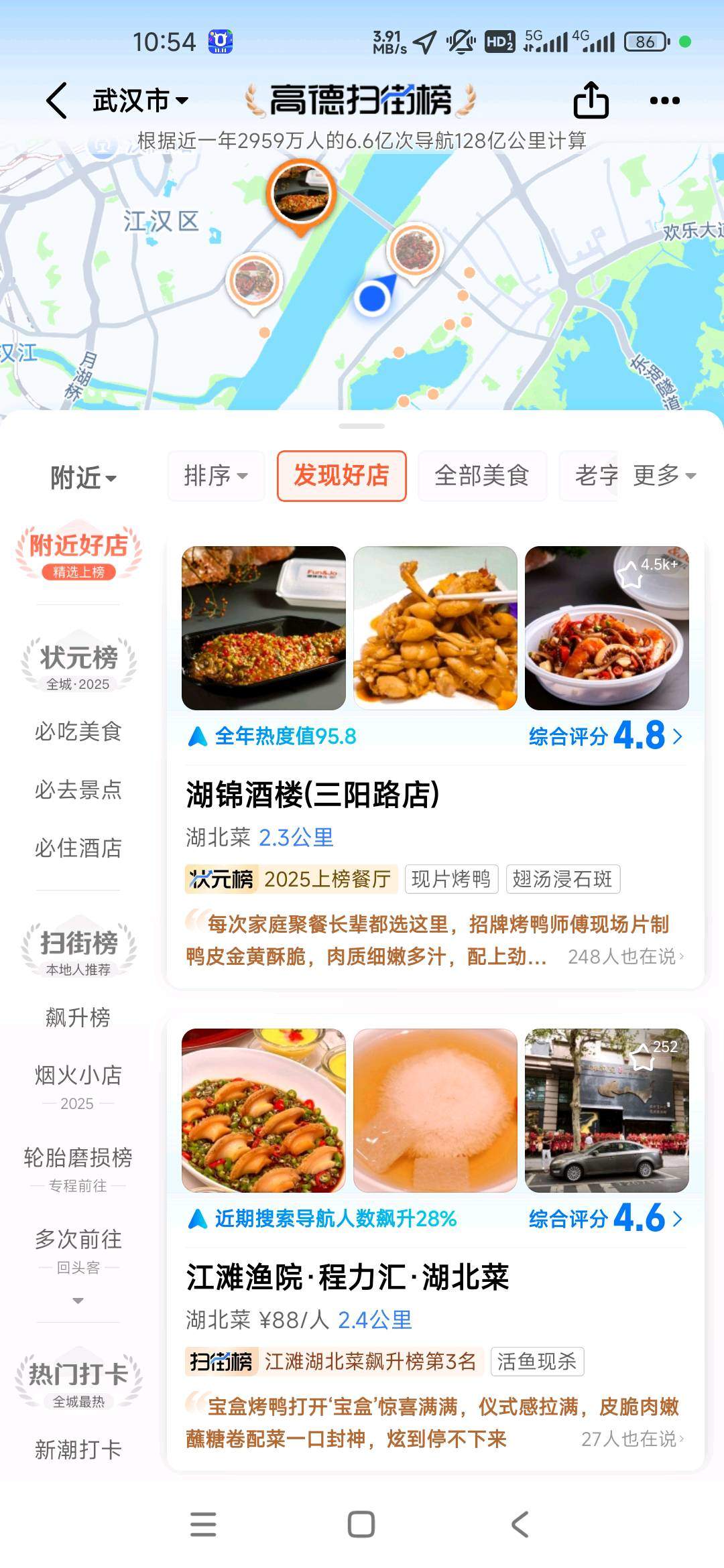Open the 江滩渔院·程力汇·湖北菜 restaurant card

[347, 1277]
